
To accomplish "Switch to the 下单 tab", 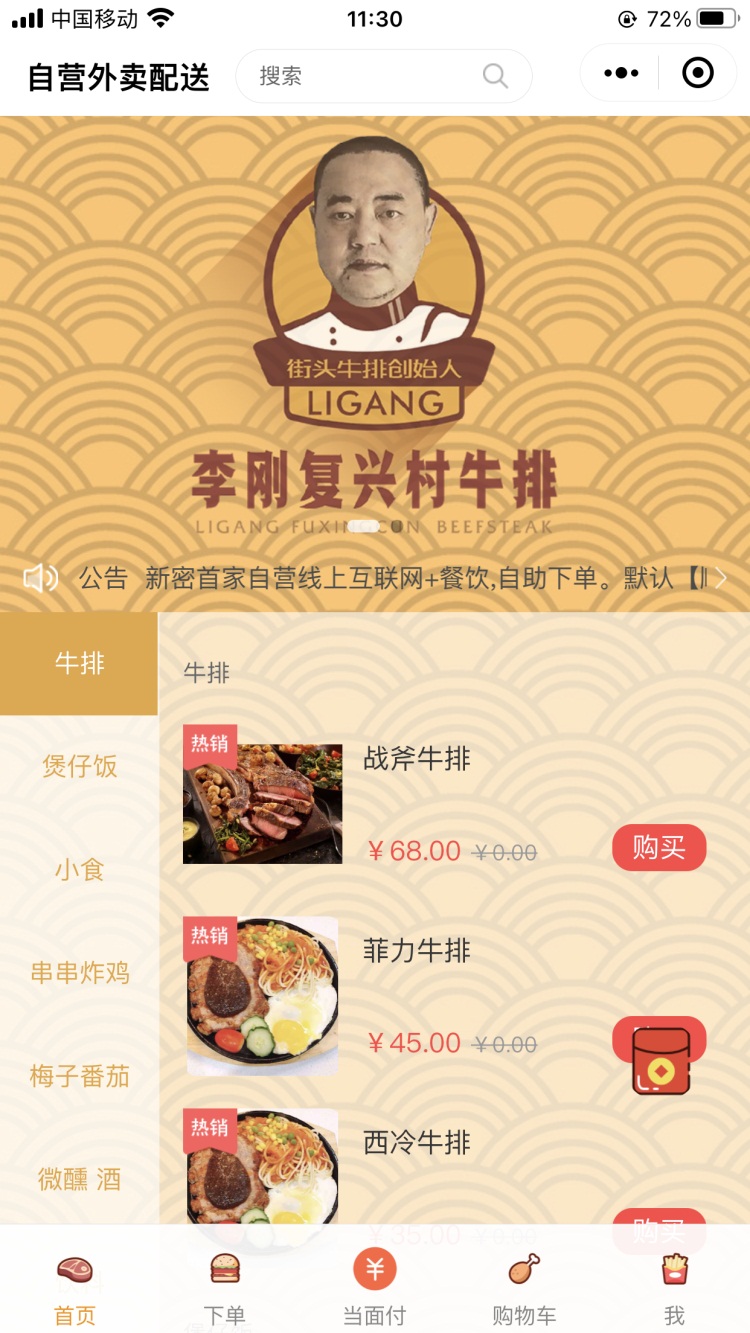I will [x=225, y=1289].
